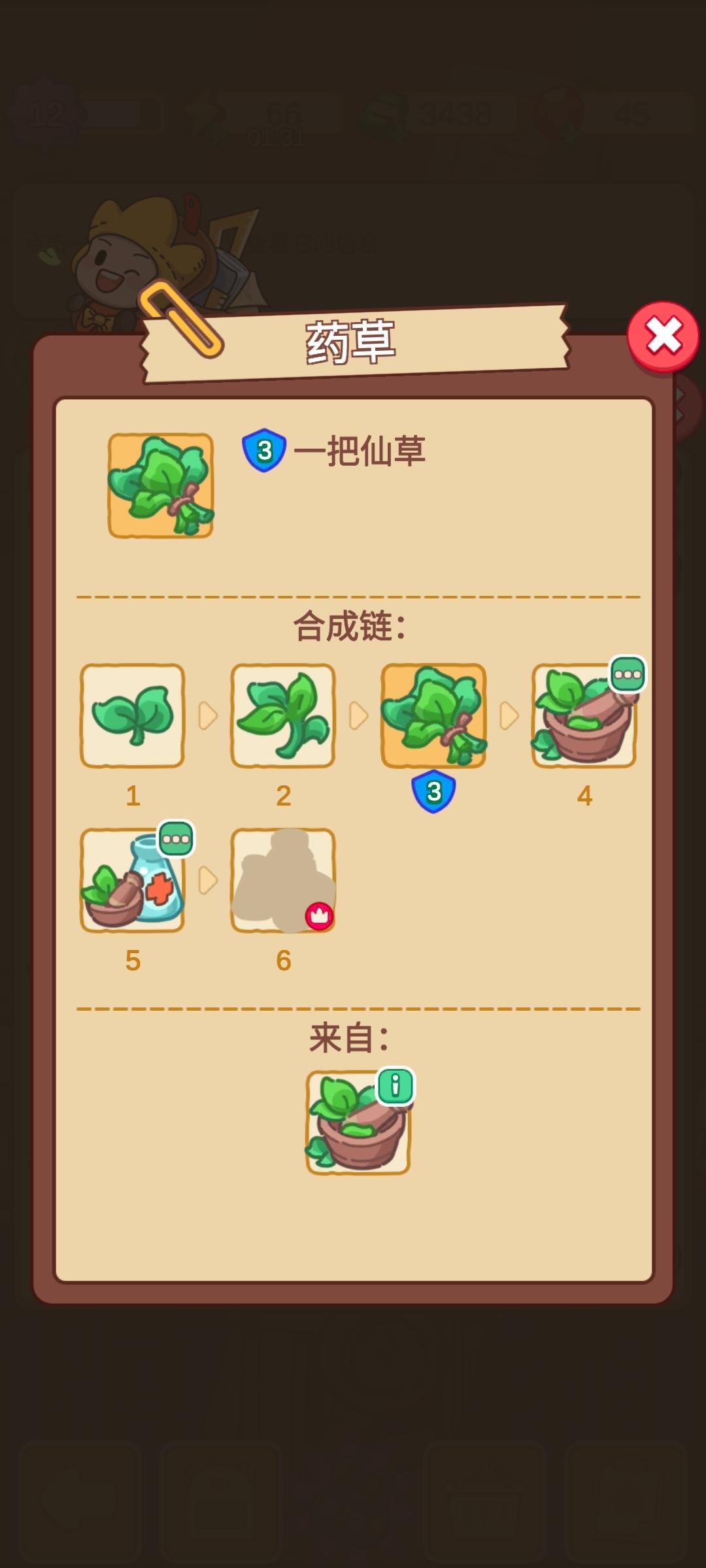The width and height of the screenshot is (706, 1568).
Task: Click the blue shield 3 badge under item 3
Action: point(433,791)
